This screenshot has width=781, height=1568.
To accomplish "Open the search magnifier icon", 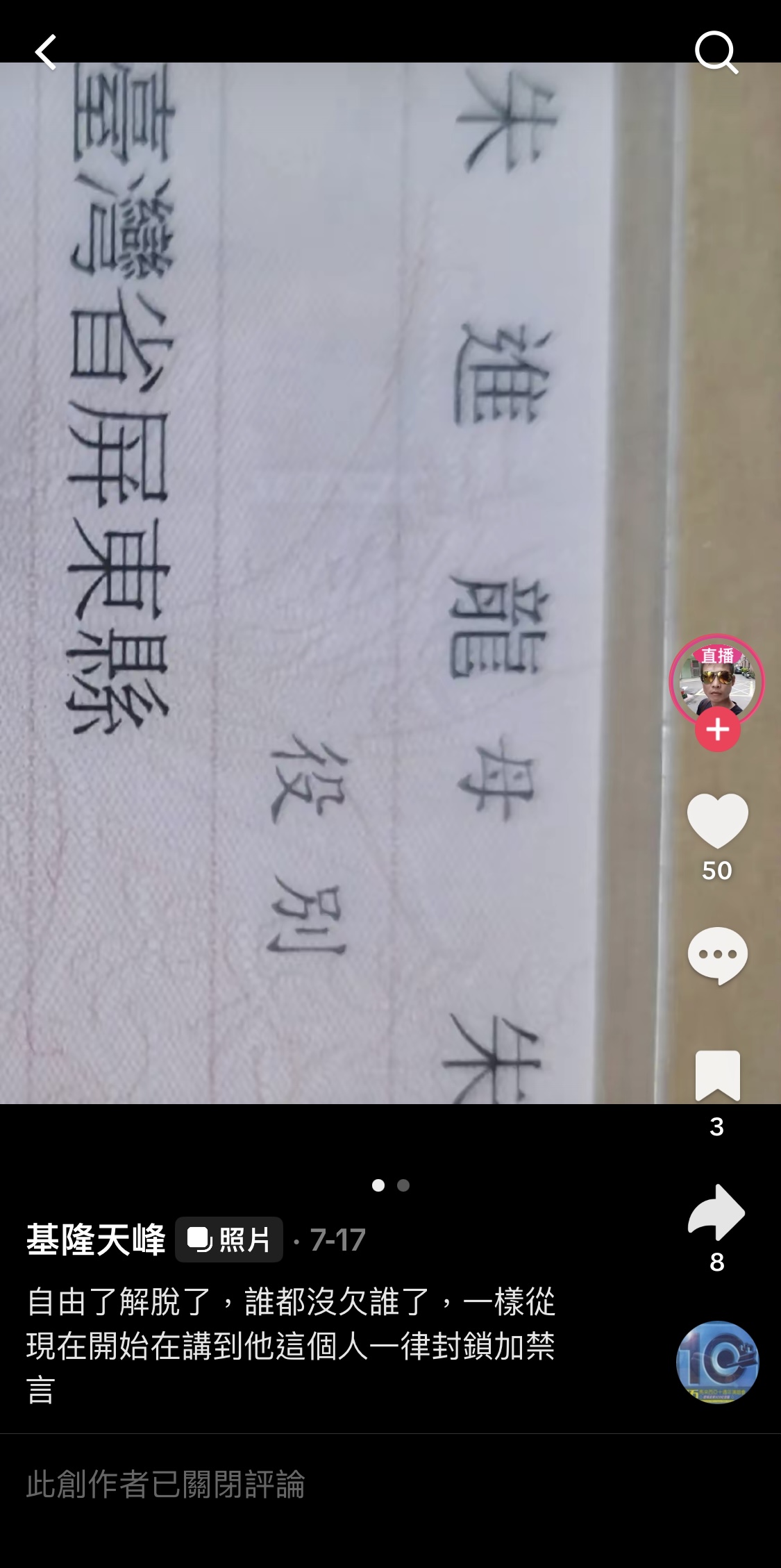I will point(716,52).
